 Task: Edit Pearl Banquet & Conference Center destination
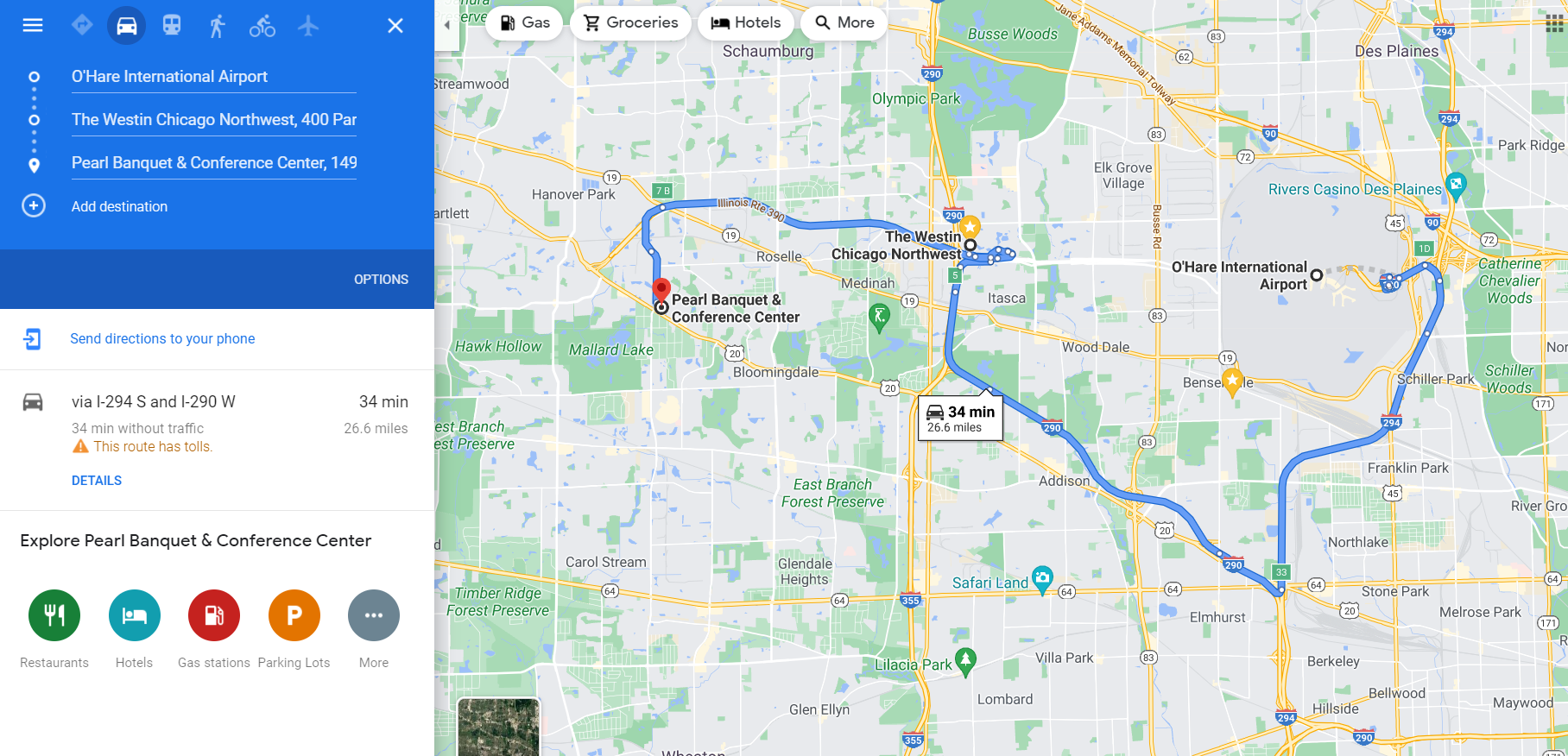(213, 163)
